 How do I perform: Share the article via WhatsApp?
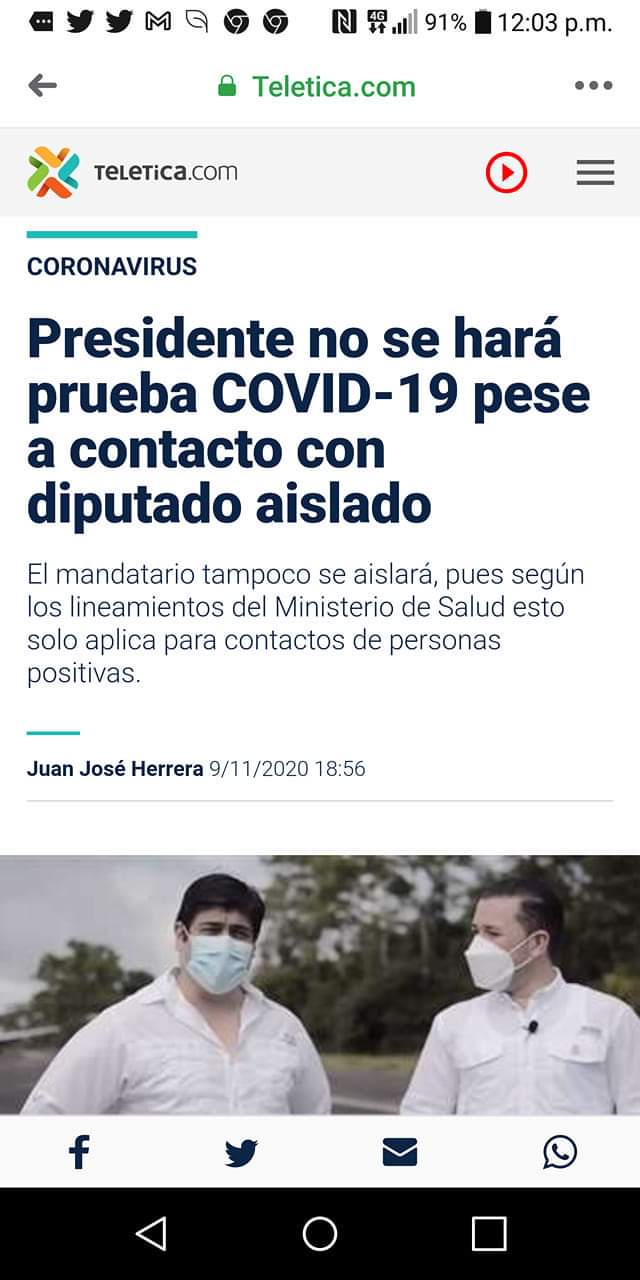point(560,1152)
